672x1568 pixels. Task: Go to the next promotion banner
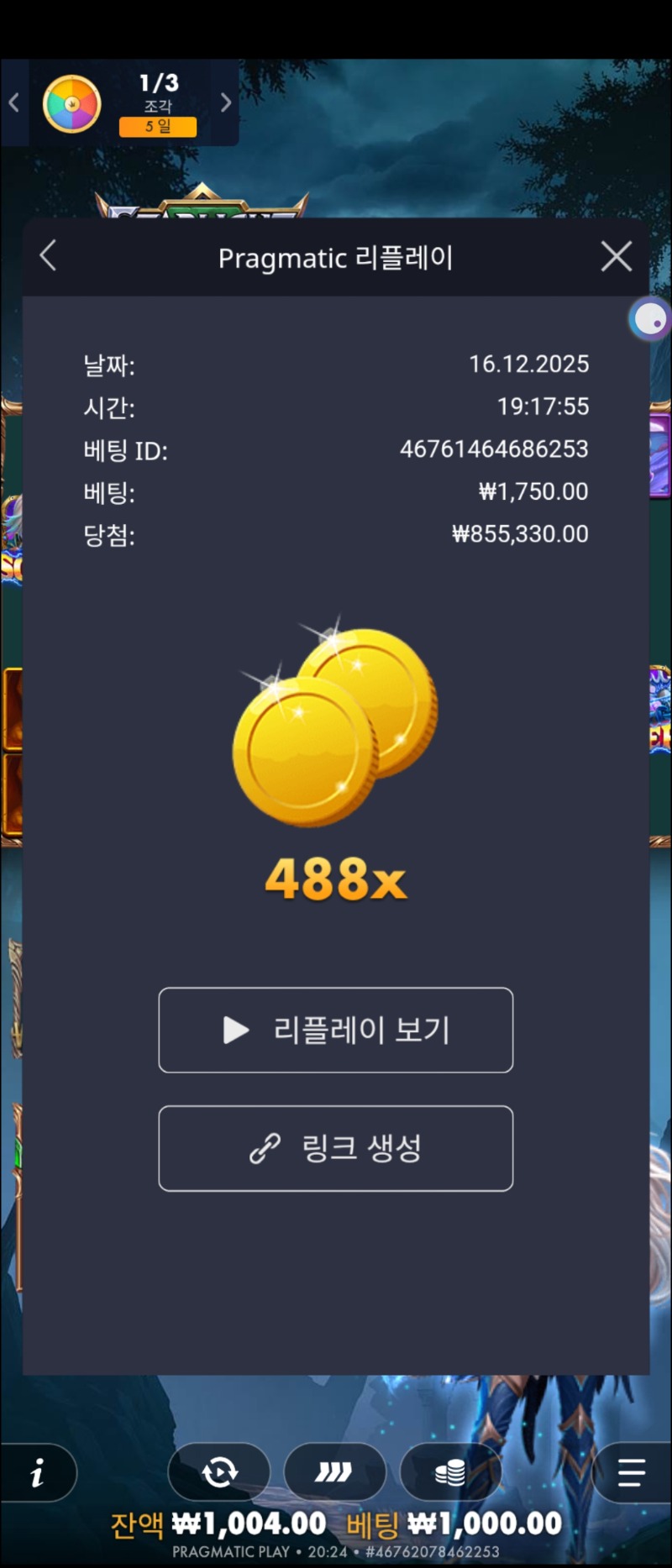coord(225,102)
